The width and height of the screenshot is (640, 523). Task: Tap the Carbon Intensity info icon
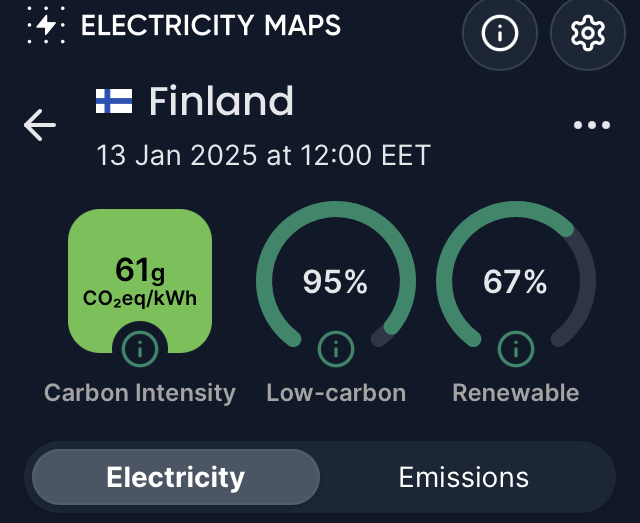[x=140, y=349]
